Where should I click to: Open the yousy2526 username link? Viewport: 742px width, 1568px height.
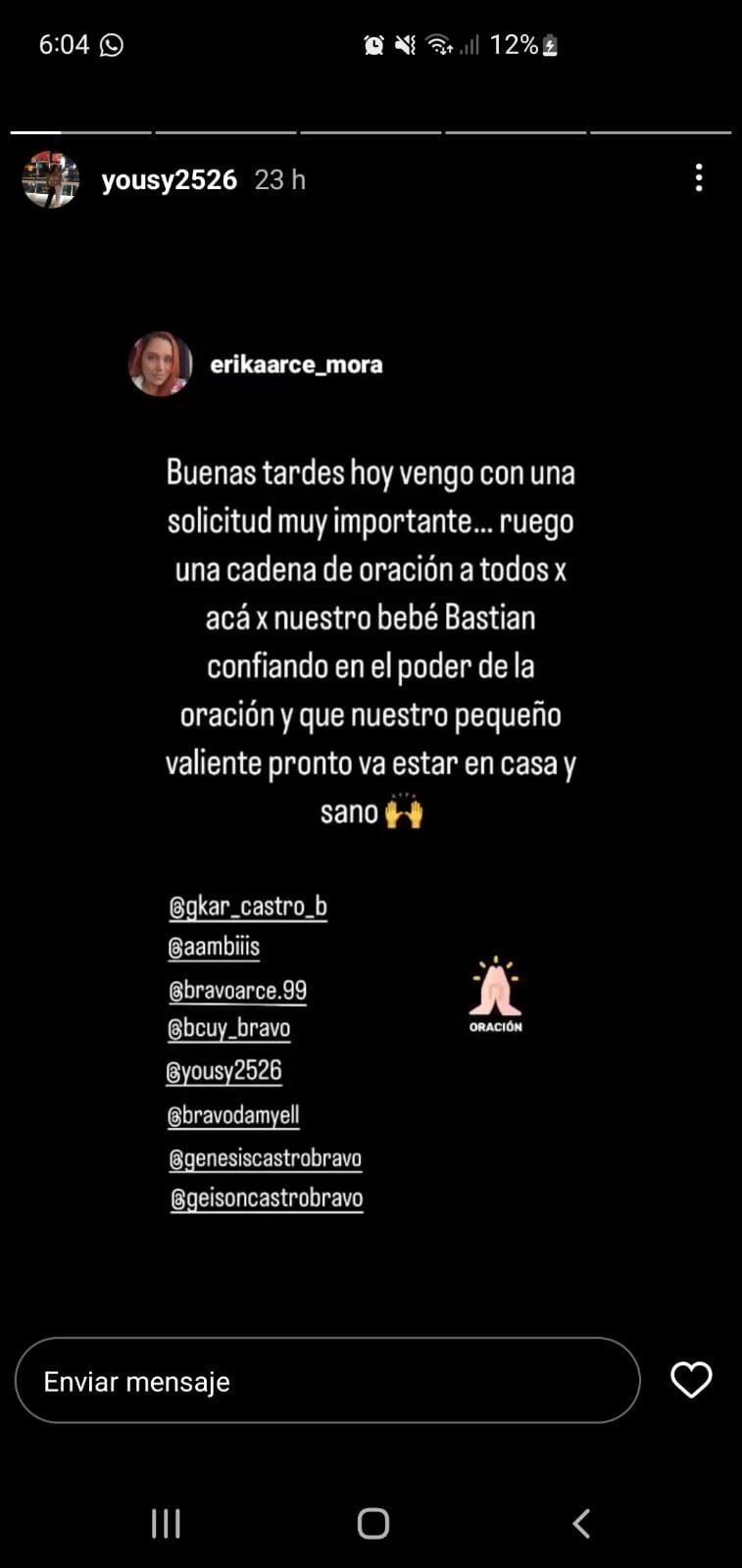[169, 179]
